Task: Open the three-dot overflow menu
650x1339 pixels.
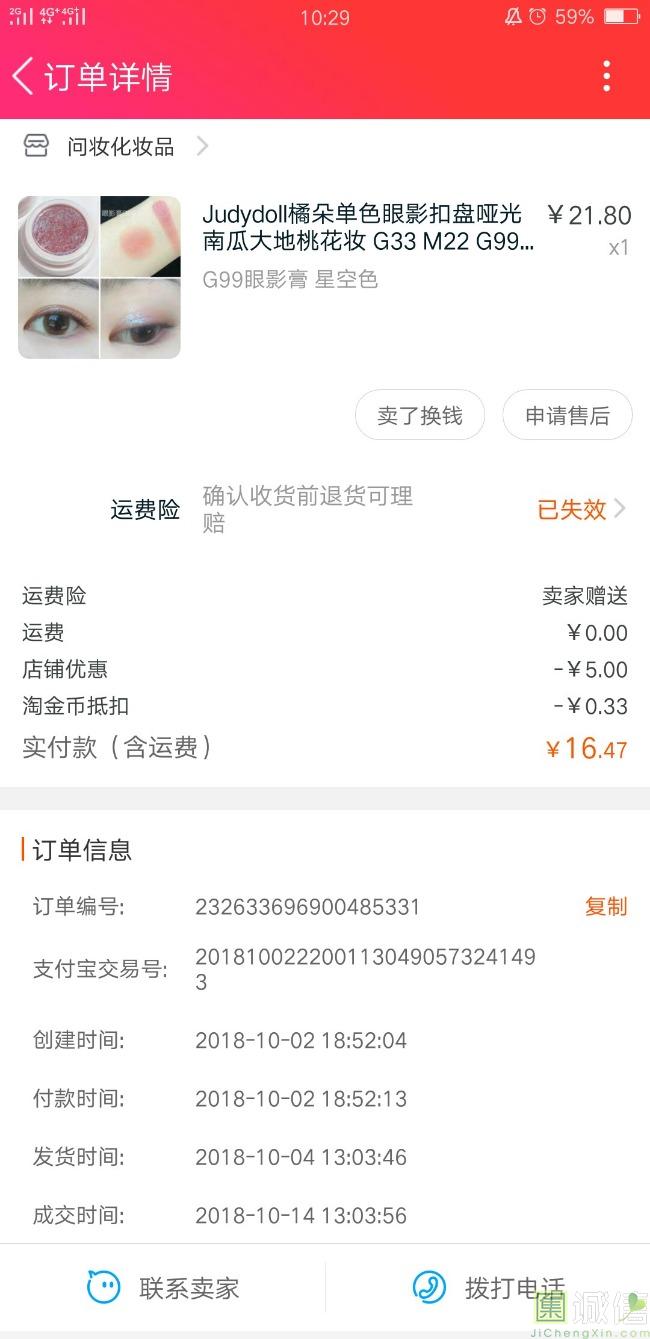Action: point(606,76)
